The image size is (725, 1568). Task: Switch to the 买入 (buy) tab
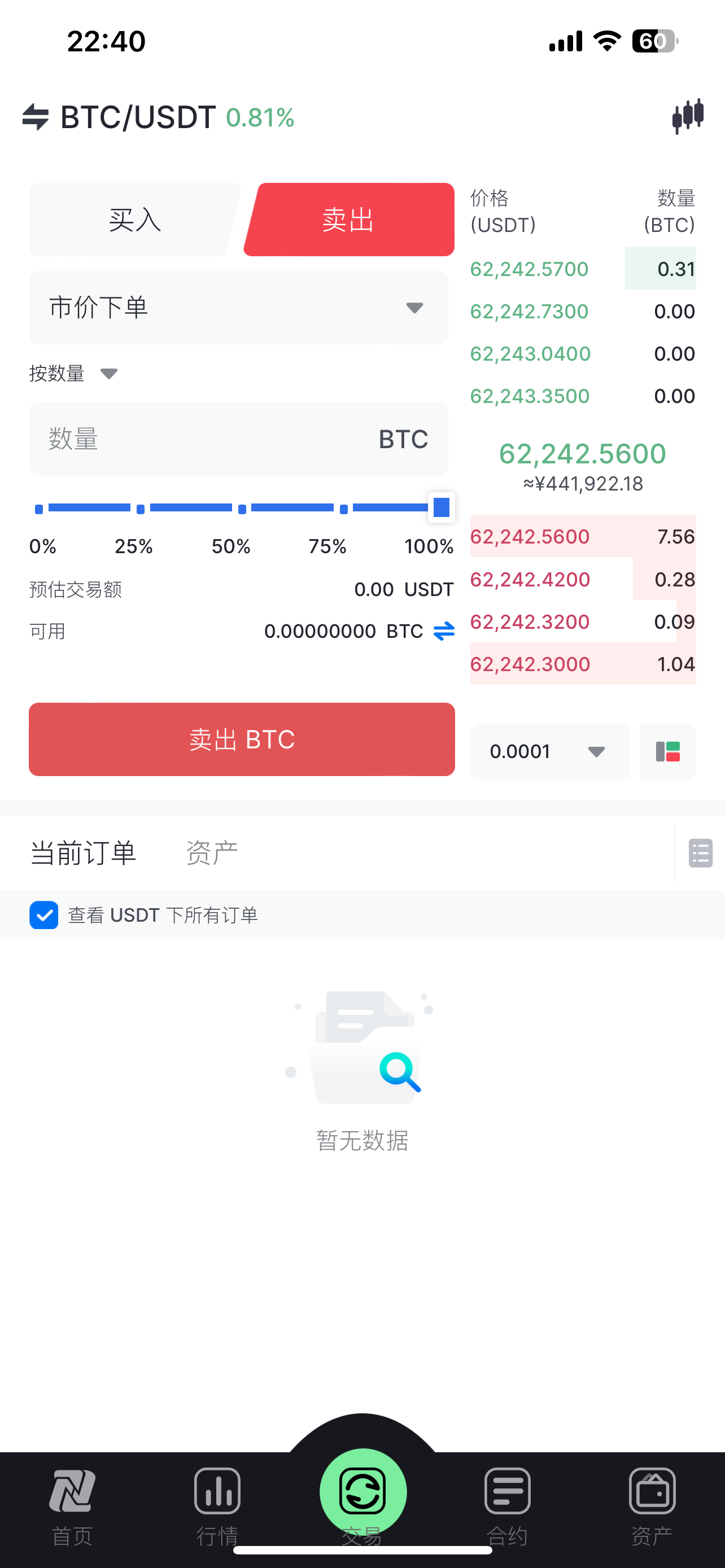tap(134, 220)
